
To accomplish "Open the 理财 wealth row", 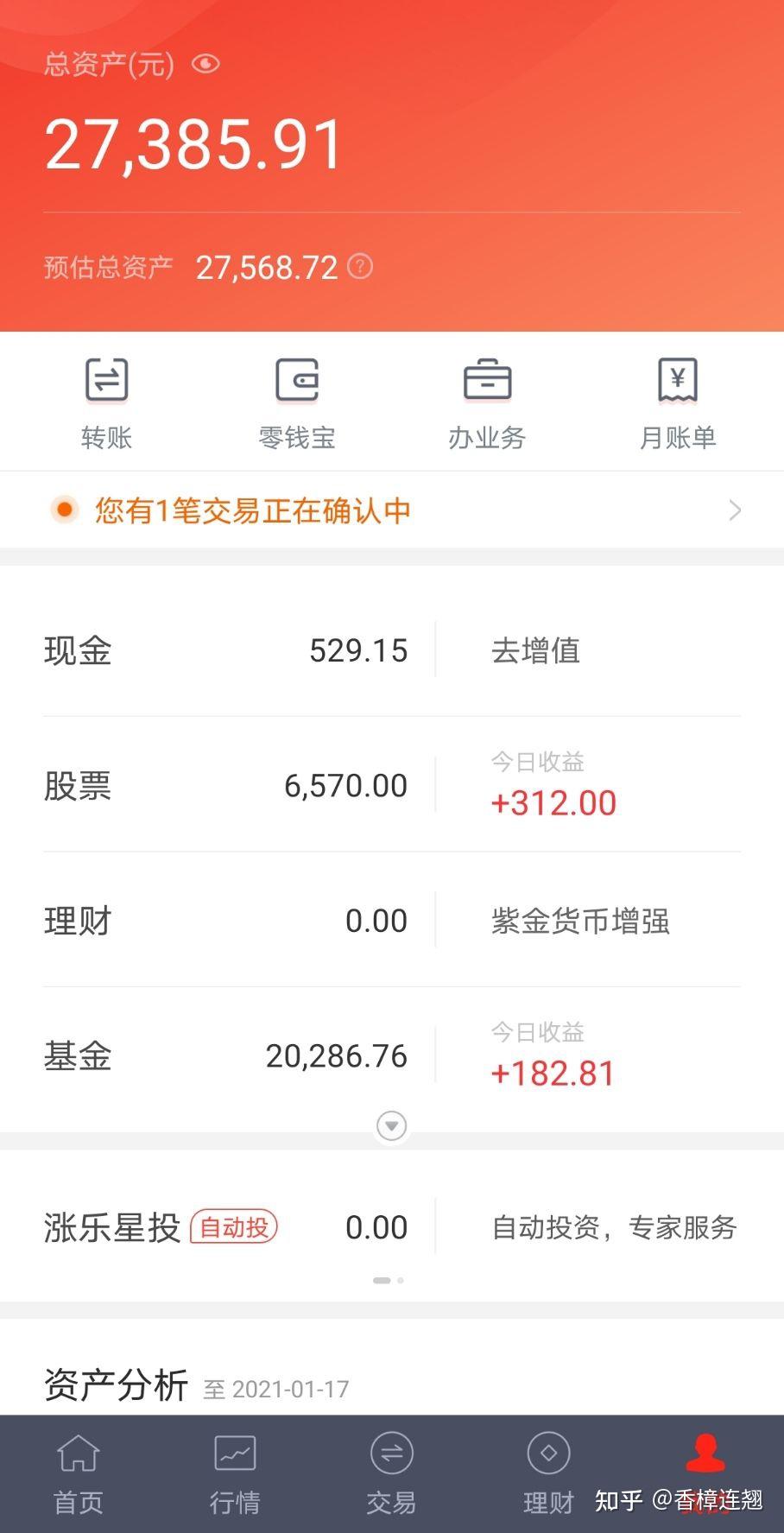I will (224, 921).
